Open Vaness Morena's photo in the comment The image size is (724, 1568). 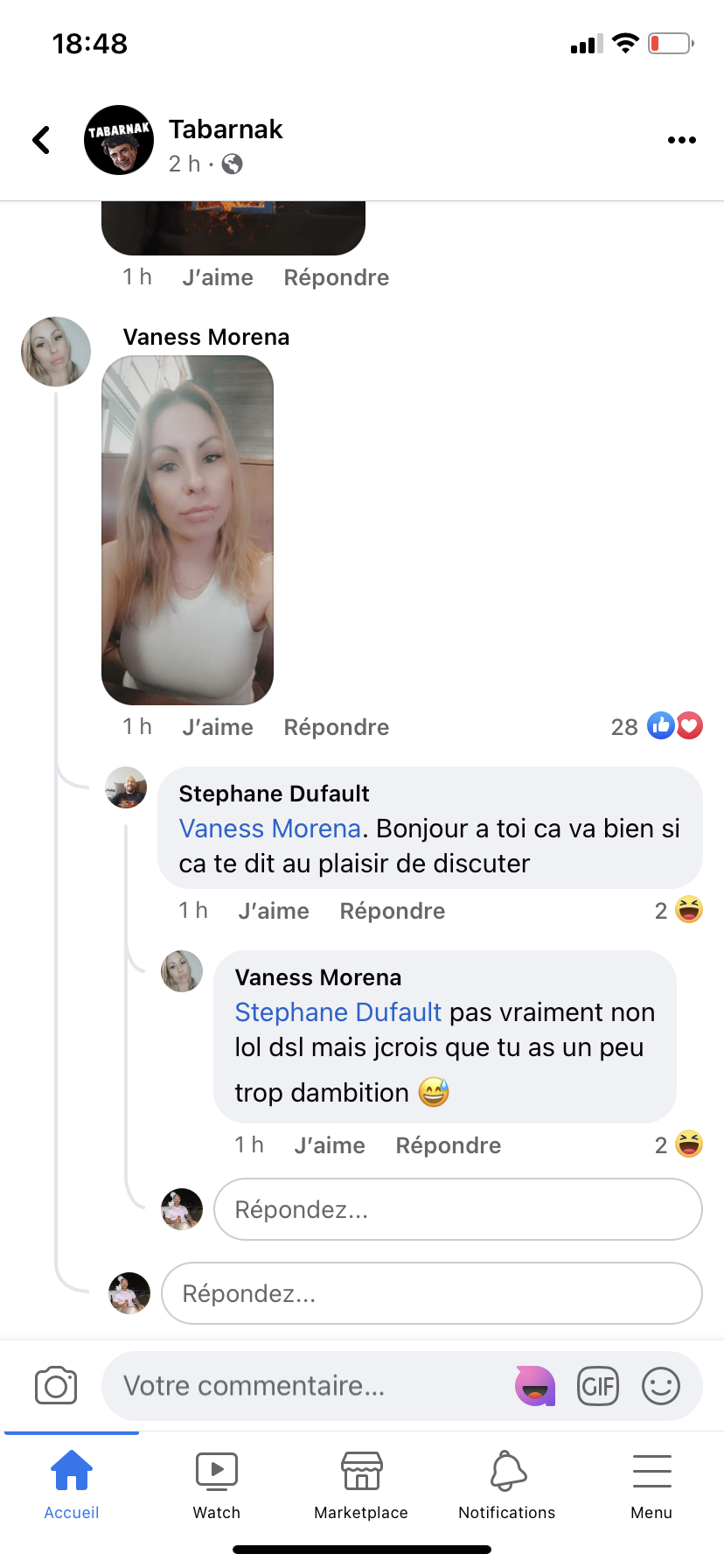point(188,529)
